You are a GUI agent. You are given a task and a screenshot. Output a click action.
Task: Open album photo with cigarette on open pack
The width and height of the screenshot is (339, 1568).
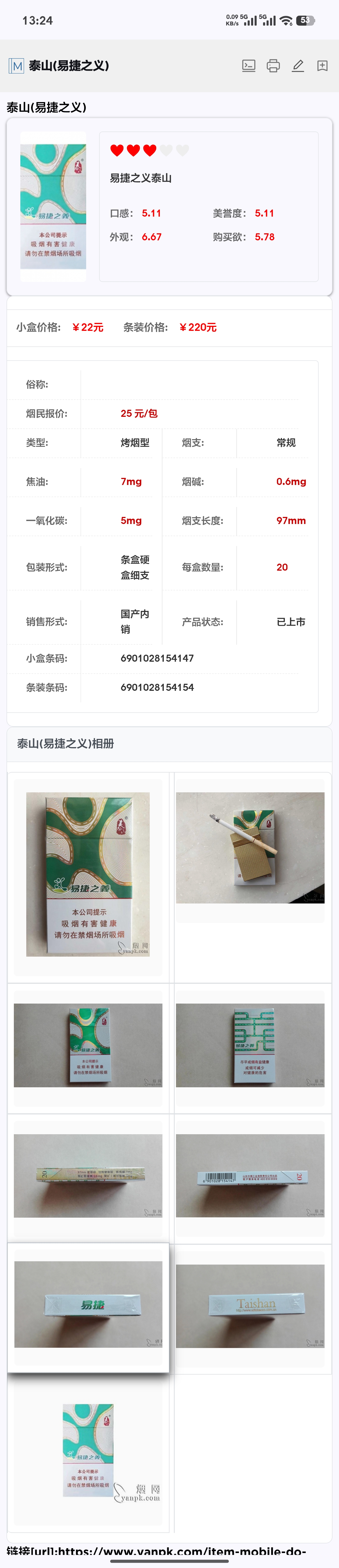[249, 847]
